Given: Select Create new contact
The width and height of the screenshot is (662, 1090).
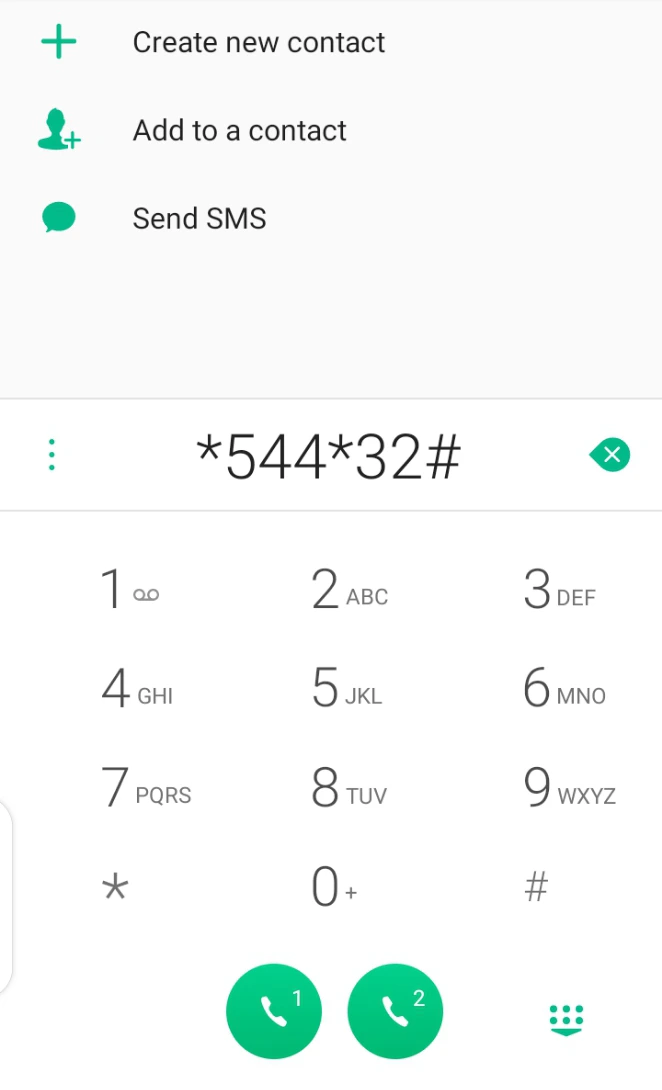Looking at the screenshot, I should (x=331, y=42).
